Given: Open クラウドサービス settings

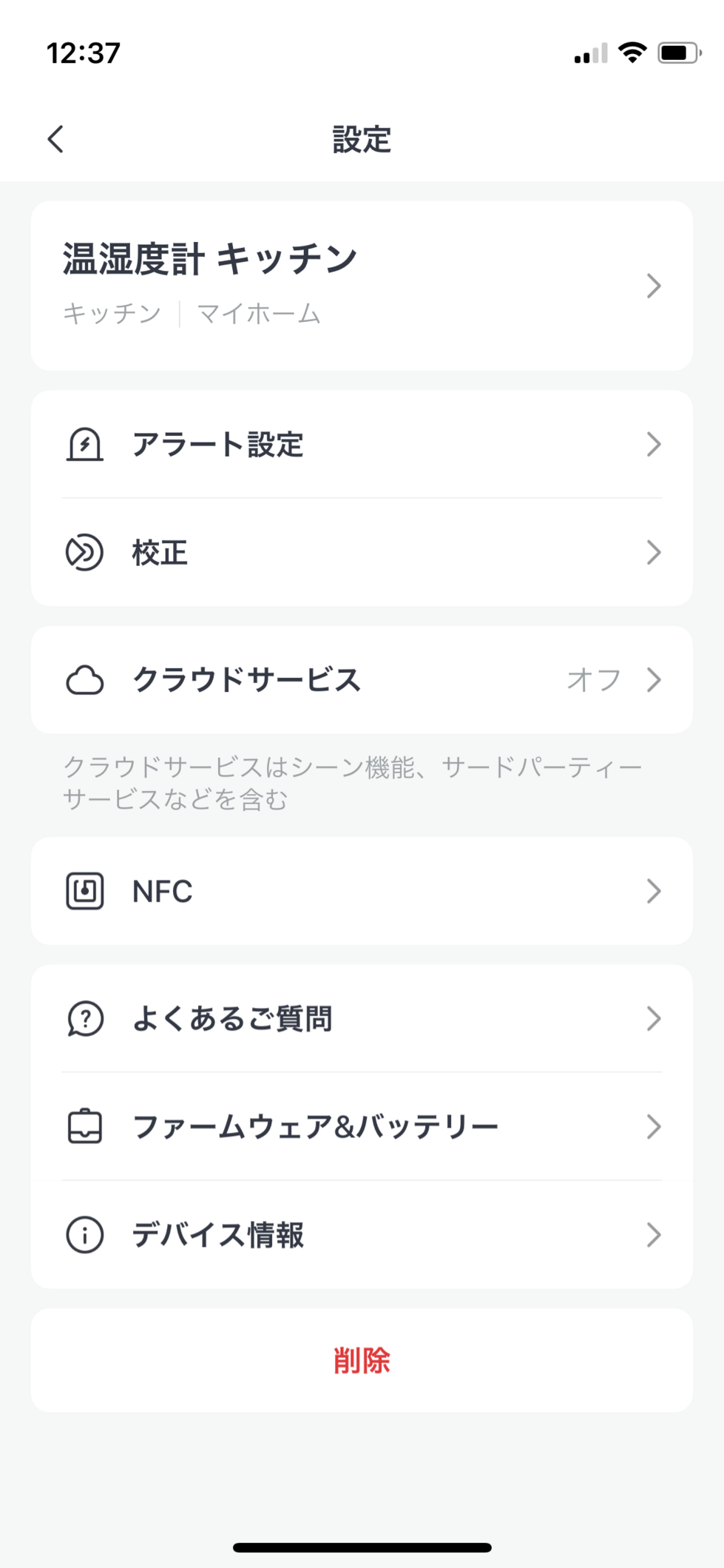Looking at the screenshot, I should (x=361, y=680).
